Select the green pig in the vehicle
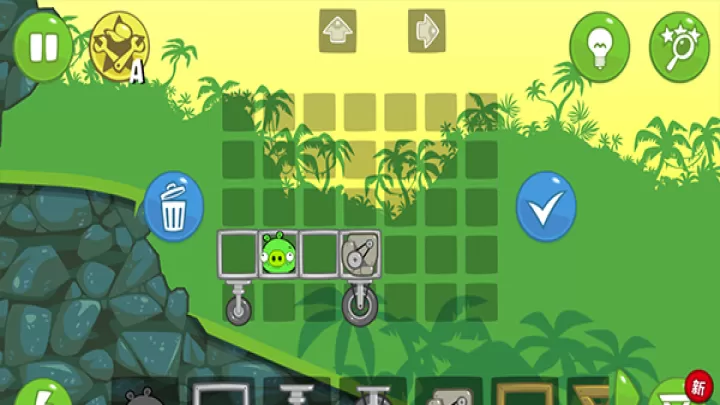The image size is (720, 405). tap(279, 254)
